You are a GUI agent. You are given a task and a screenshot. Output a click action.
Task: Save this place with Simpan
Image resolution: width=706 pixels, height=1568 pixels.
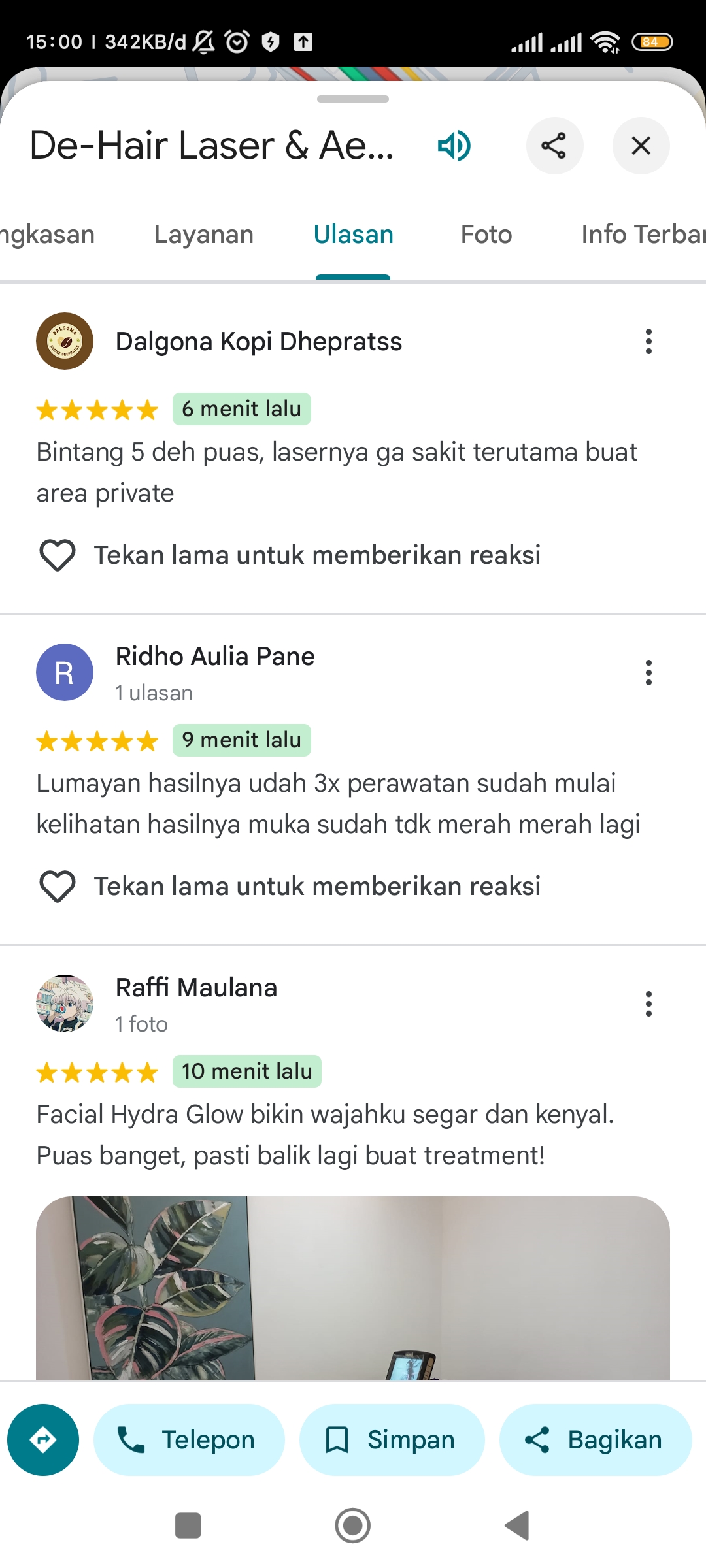click(392, 1440)
